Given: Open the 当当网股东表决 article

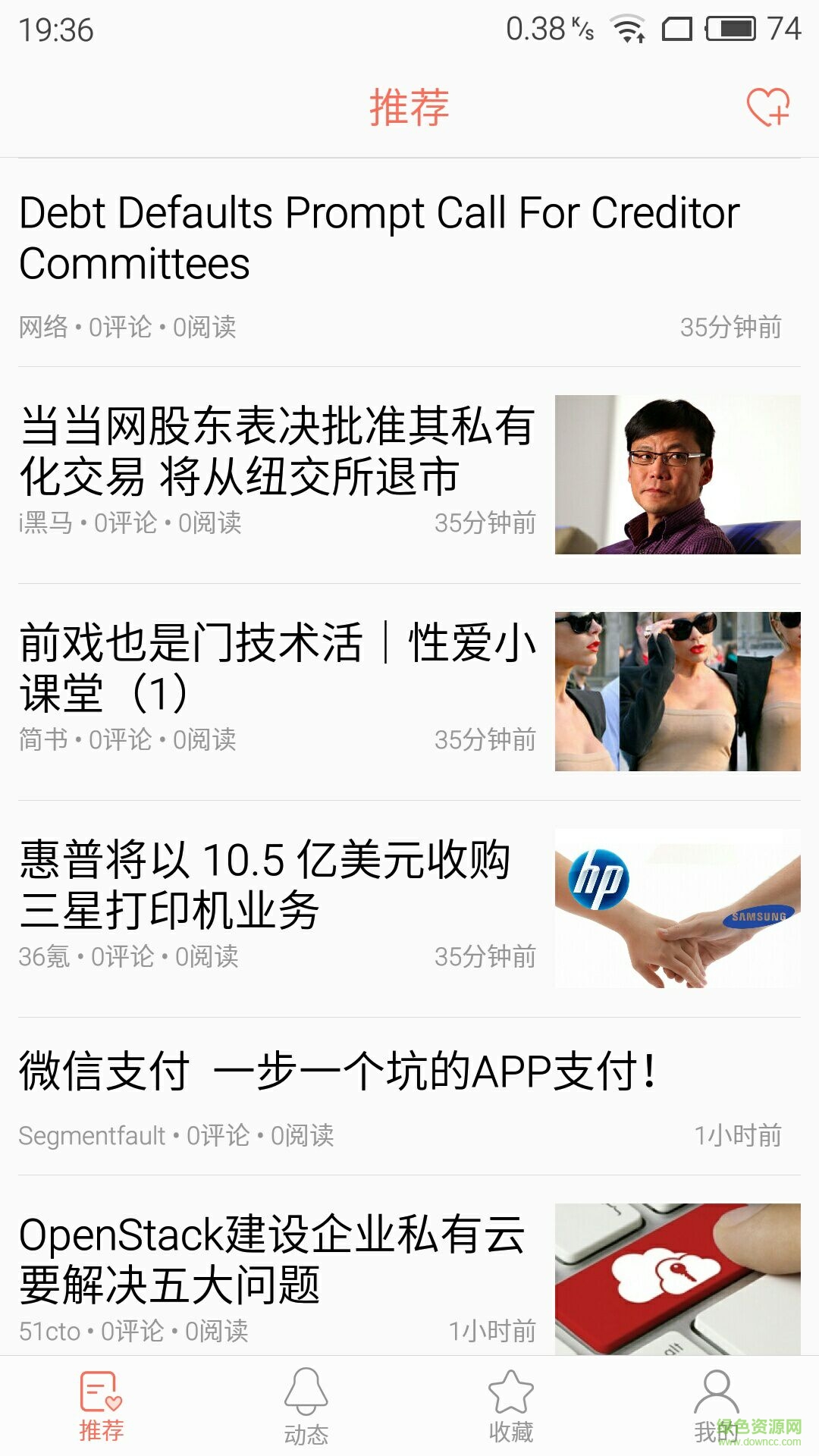Looking at the screenshot, I should coord(278,451).
